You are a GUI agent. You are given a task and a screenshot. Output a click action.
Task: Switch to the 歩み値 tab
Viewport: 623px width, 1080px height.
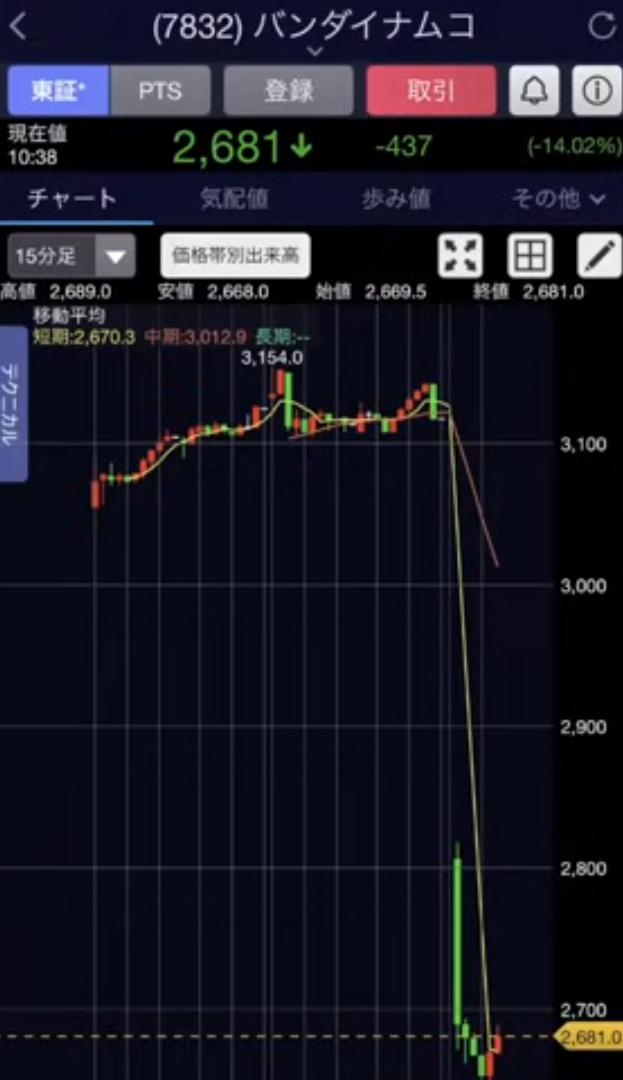coord(396,198)
